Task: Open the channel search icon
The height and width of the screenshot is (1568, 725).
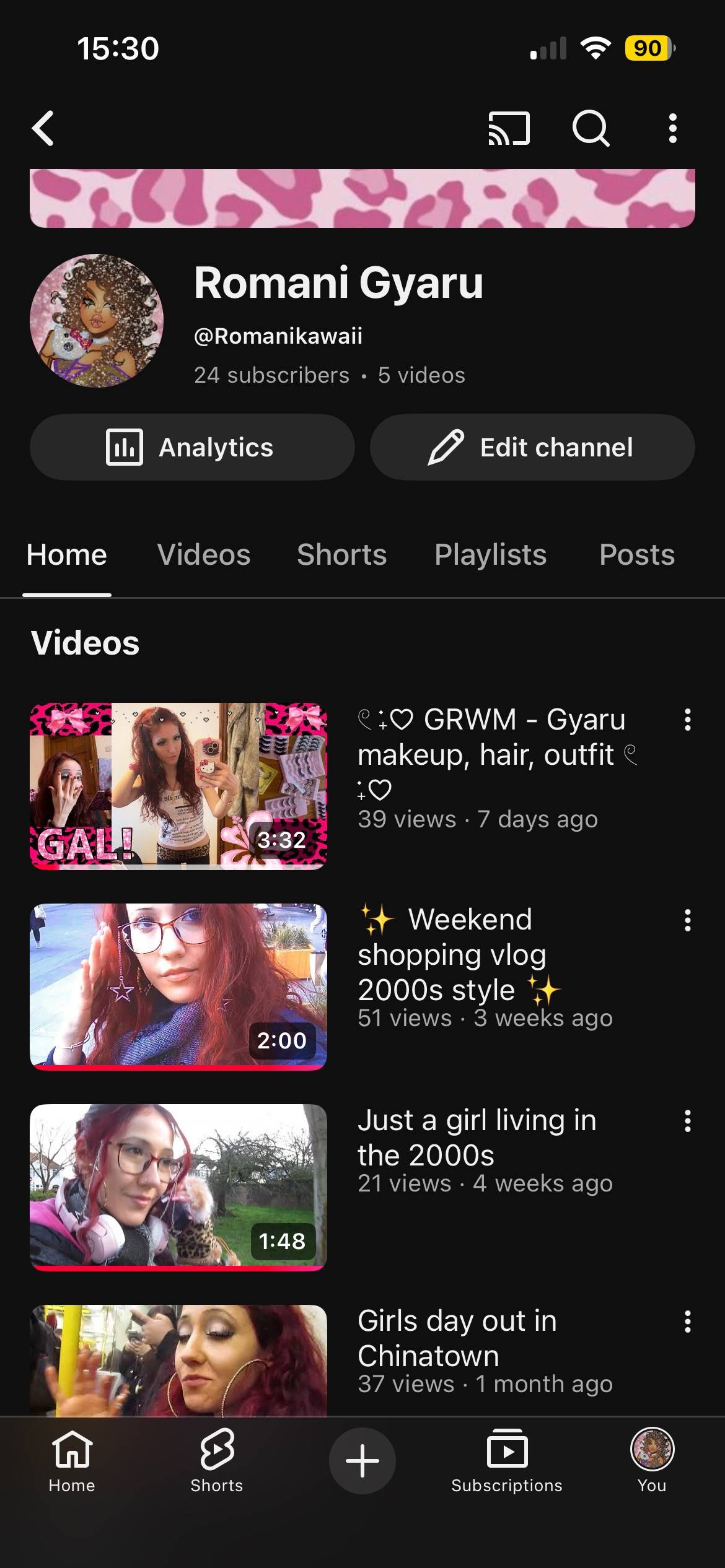Action: pos(591,128)
